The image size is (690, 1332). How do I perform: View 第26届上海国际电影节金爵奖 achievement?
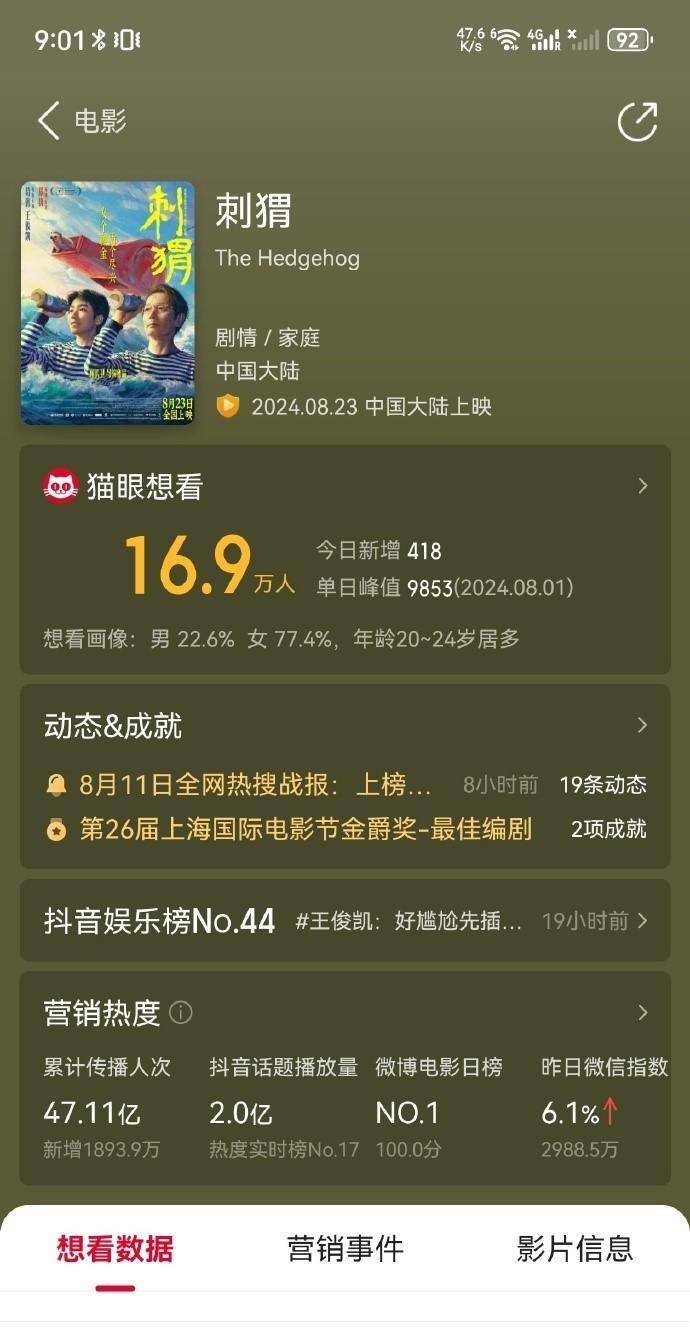(305, 829)
